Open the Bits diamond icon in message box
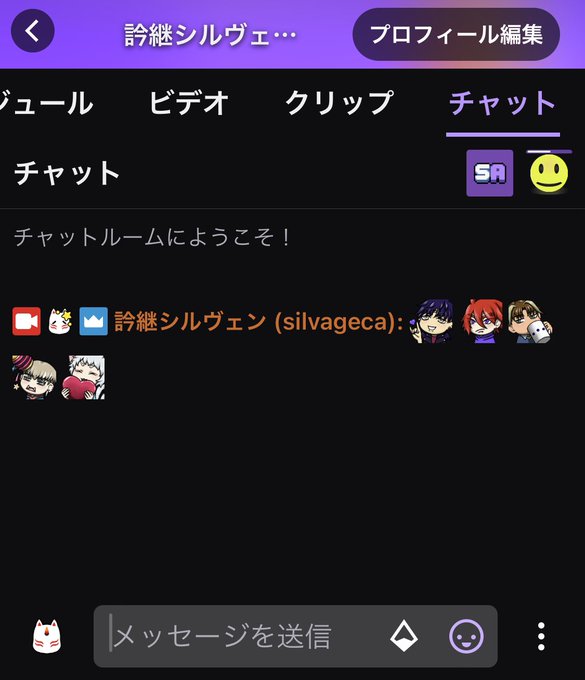The image size is (585, 680). (404, 636)
